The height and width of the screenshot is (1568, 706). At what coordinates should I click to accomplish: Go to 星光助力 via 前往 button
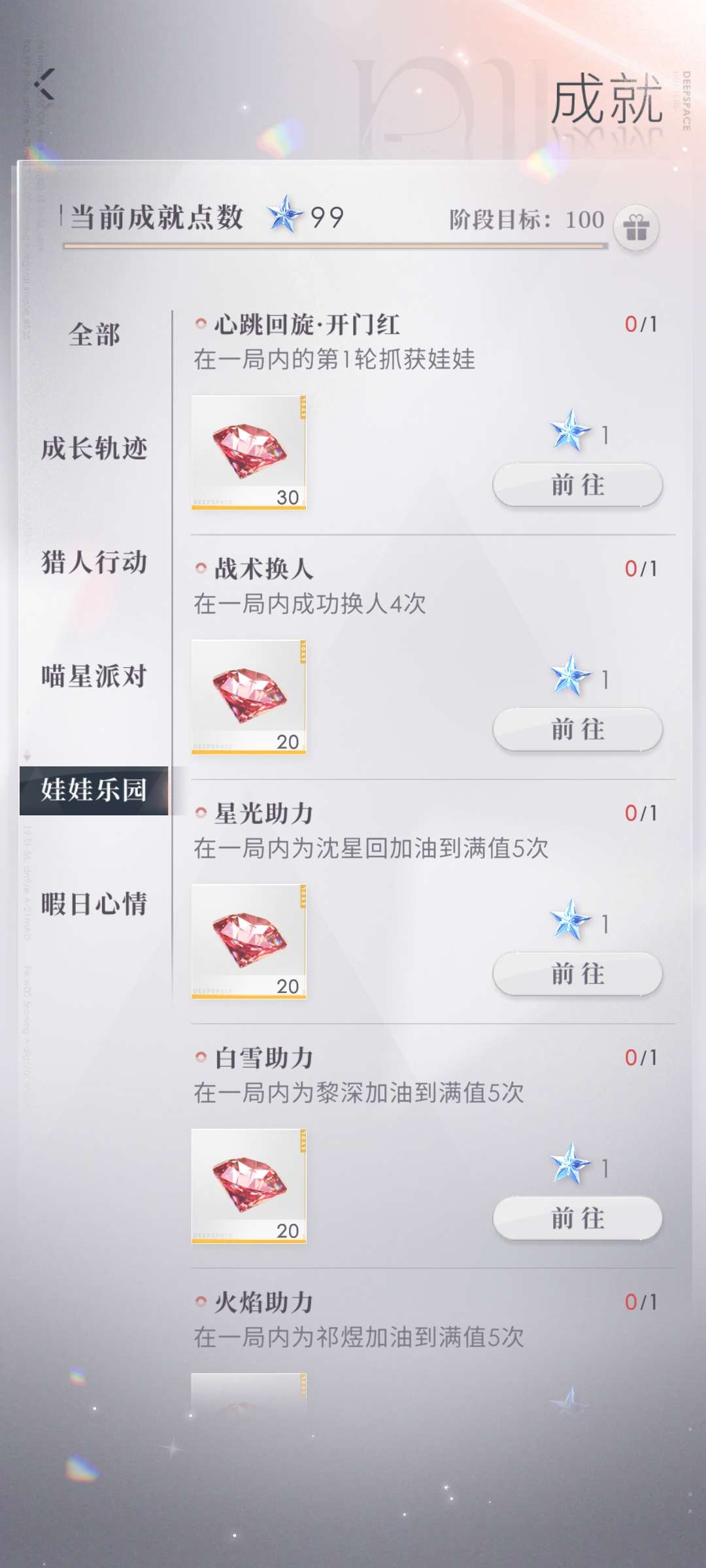click(x=577, y=973)
